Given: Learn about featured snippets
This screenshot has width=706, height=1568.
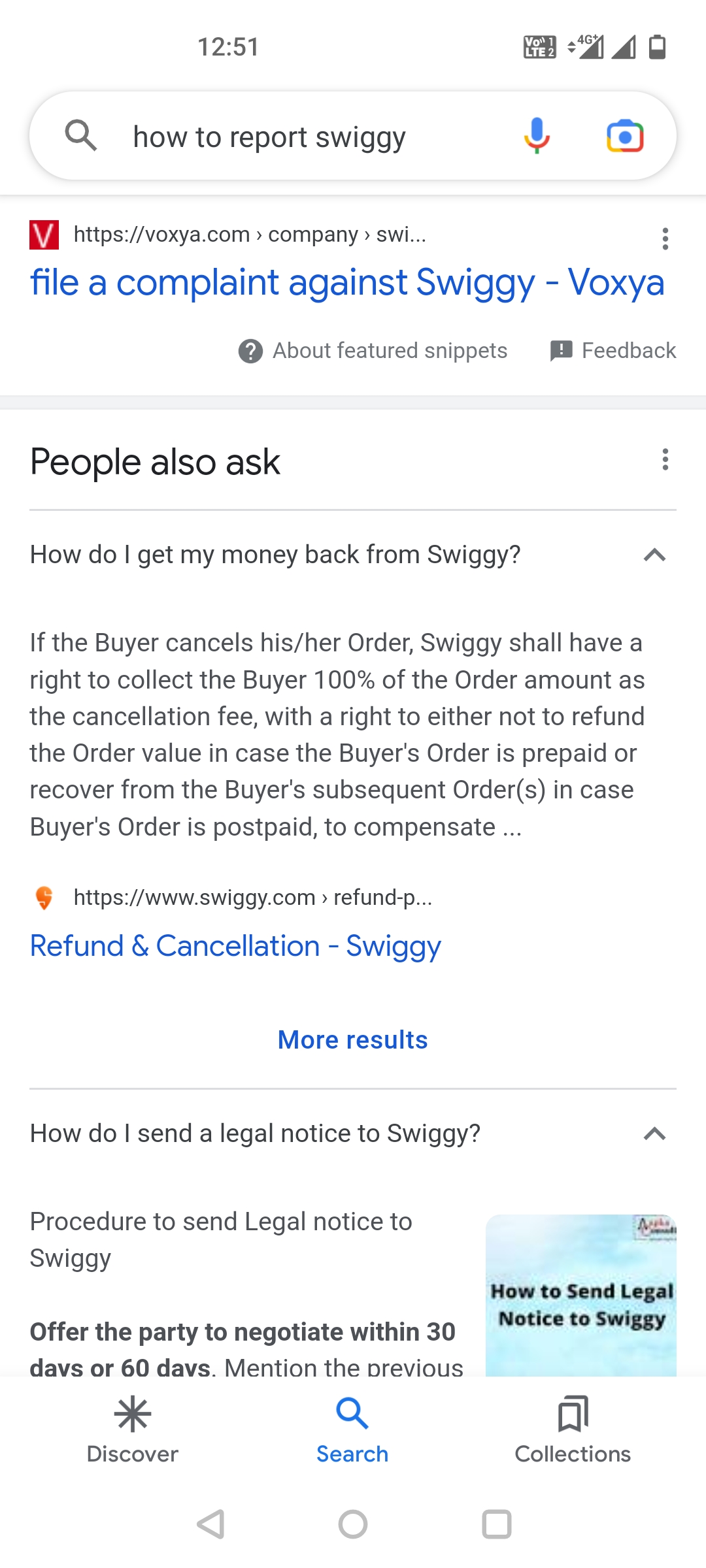Looking at the screenshot, I should [373, 351].
